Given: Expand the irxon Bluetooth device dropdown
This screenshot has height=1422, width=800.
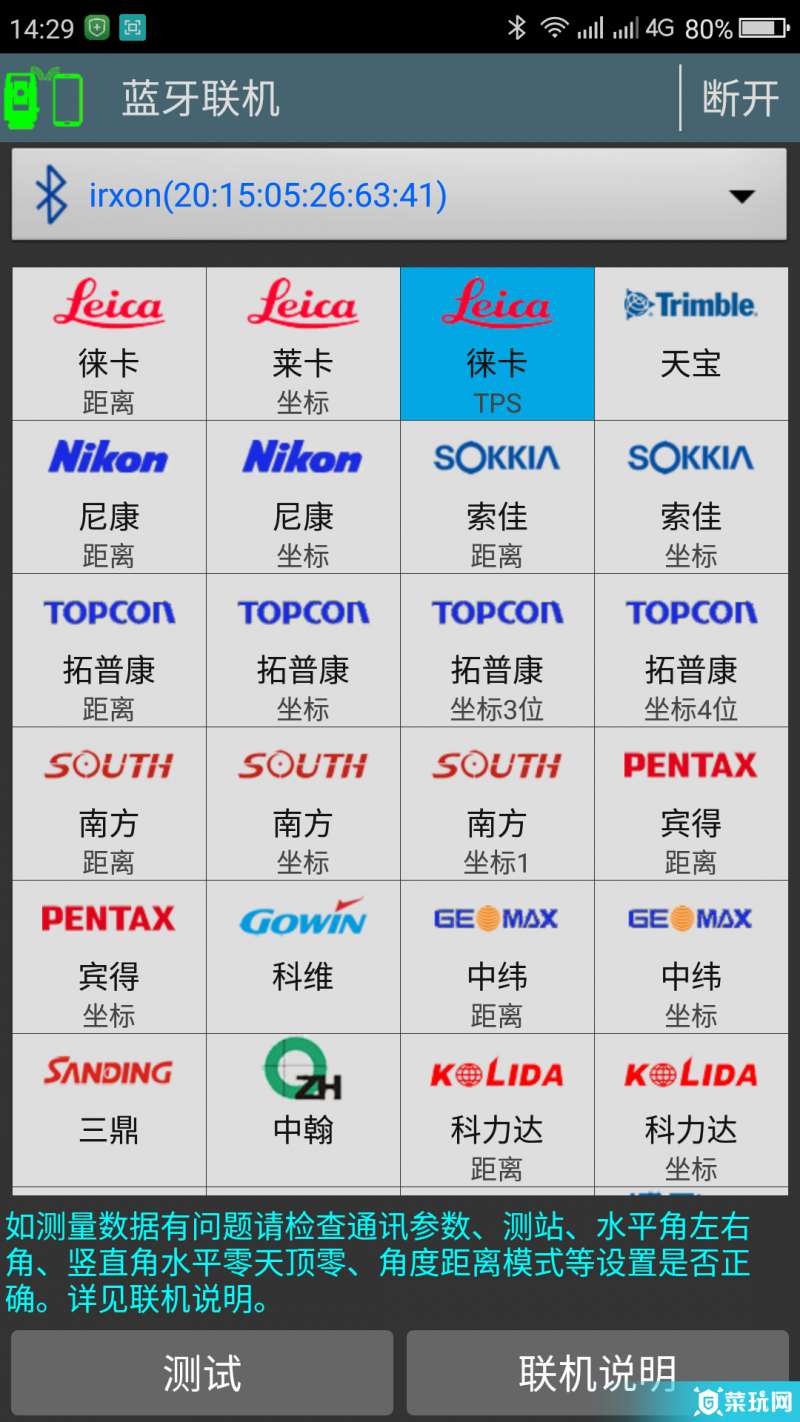Looking at the screenshot, I should tap(399, 194).
